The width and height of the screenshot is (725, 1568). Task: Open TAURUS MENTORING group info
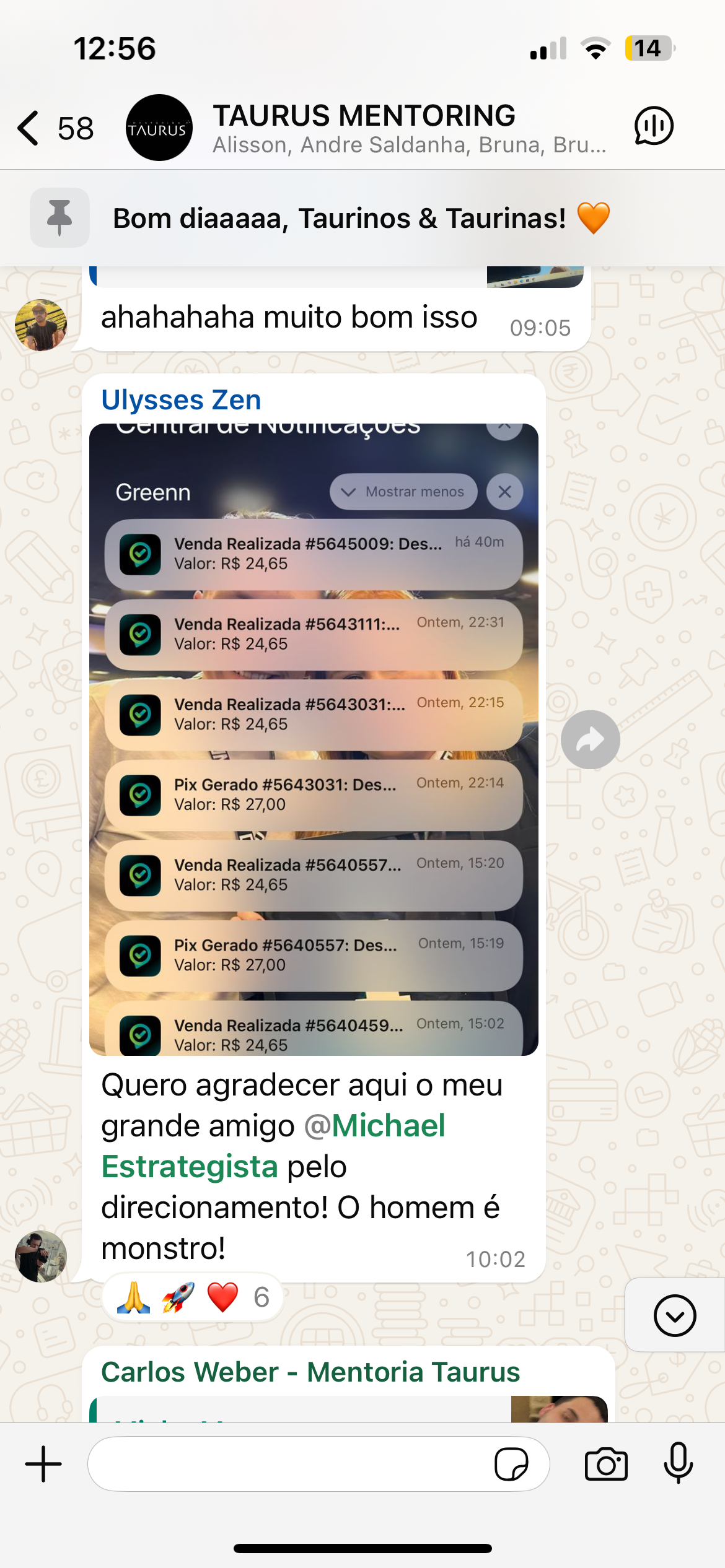click(x=363, y=128)
